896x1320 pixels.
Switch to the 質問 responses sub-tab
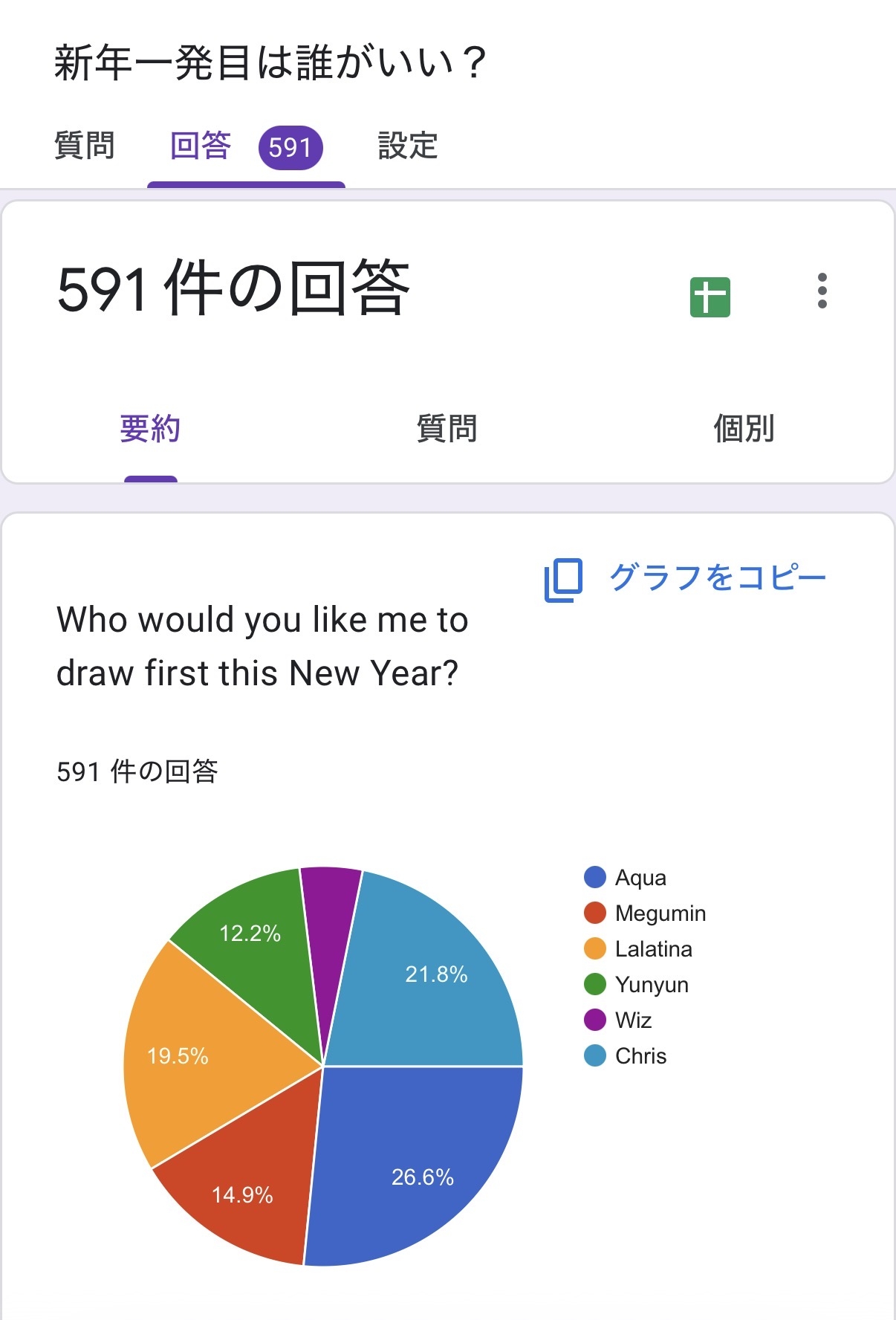pos(447,429)
